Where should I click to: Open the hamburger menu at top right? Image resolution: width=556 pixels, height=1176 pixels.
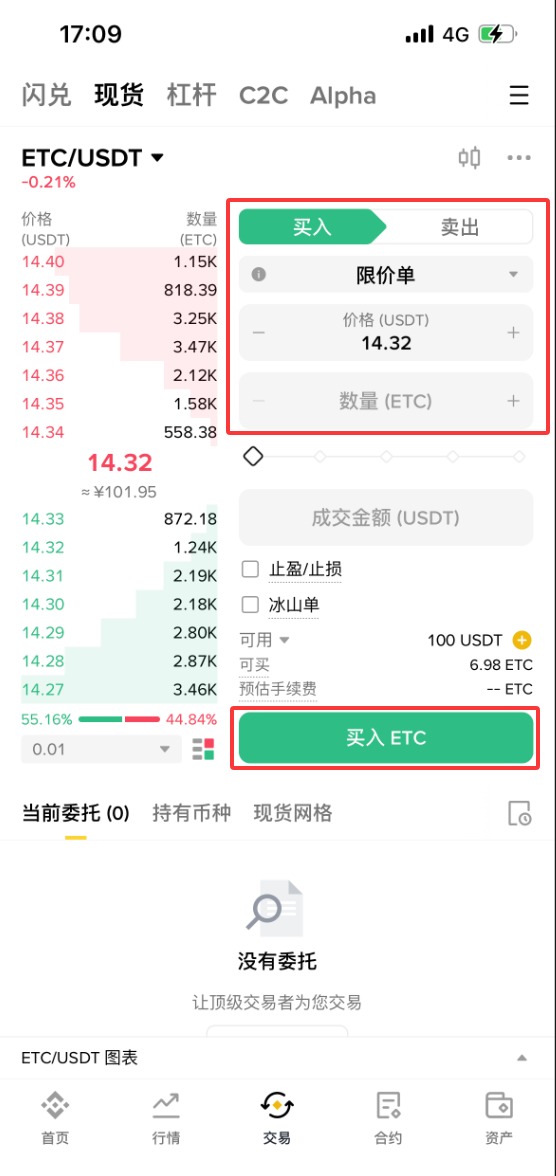click(519, 96)
